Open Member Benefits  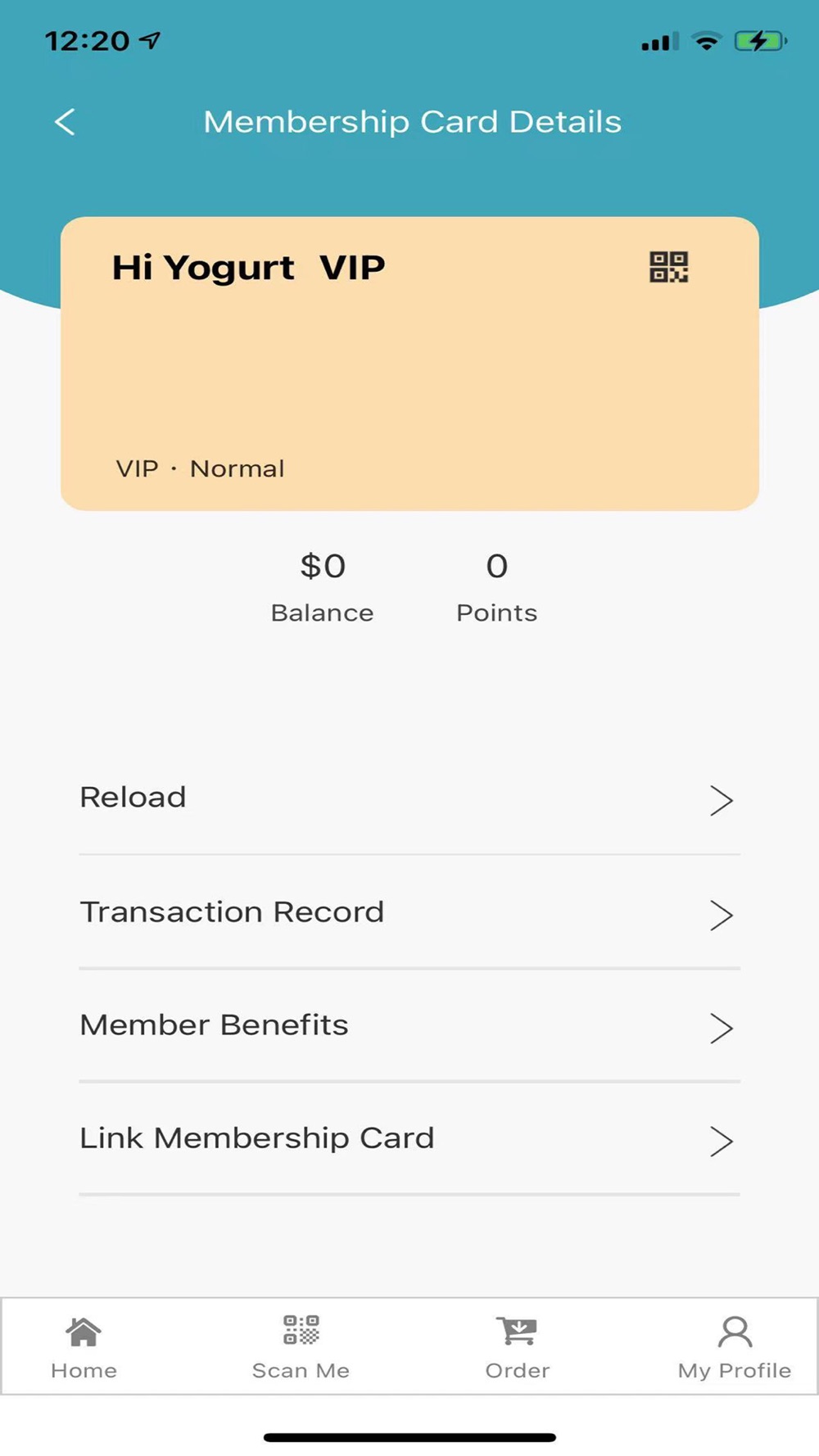pyautogui.click(x=409, y=1026)
